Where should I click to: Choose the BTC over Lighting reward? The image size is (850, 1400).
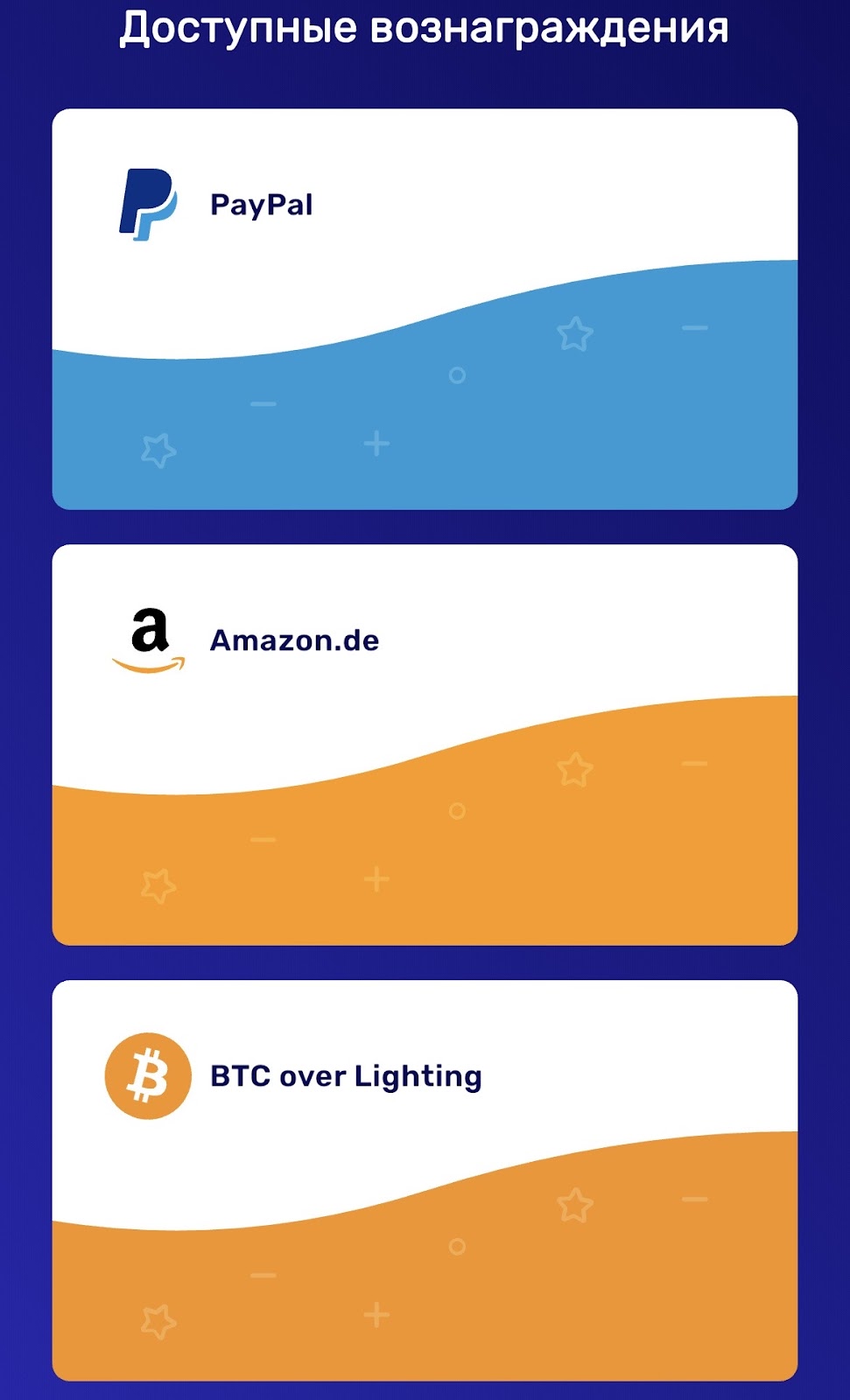(425, 1180)
